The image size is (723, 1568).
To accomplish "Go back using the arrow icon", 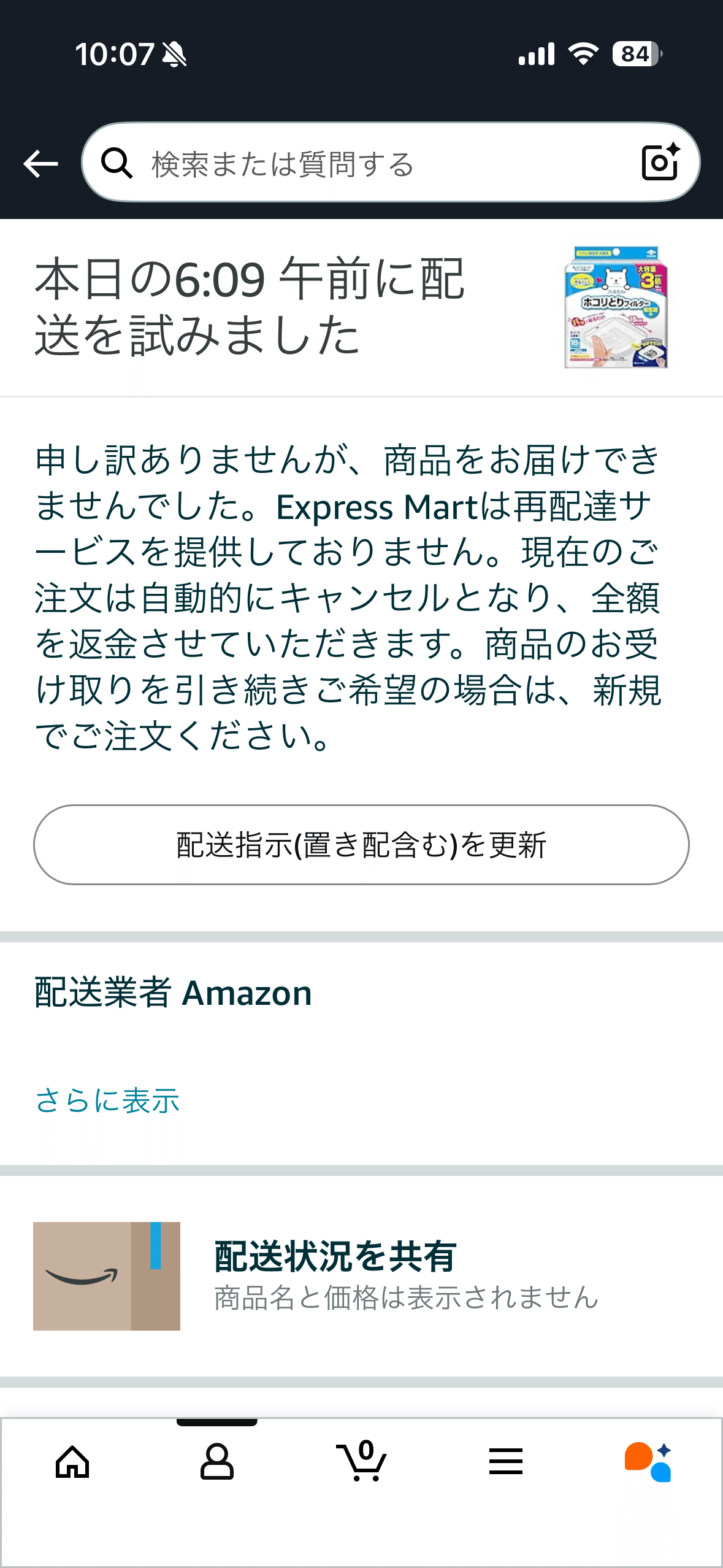I will click(40, 164).
